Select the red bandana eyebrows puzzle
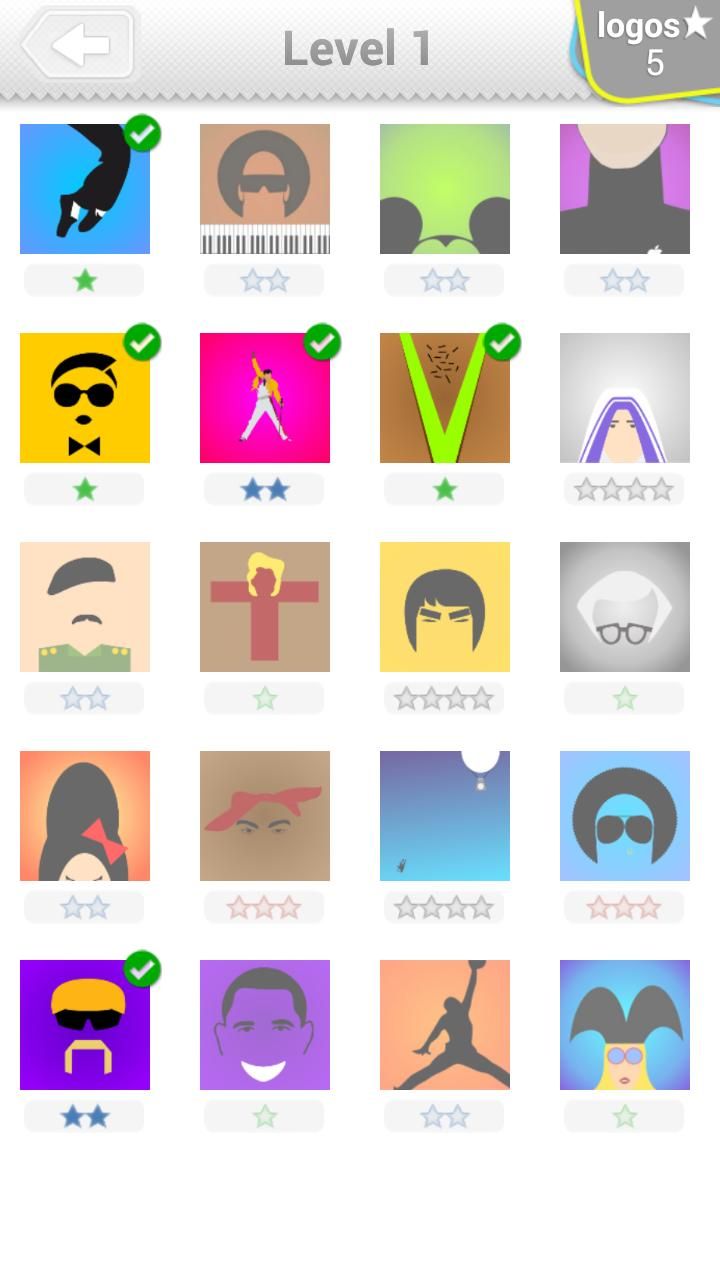720x1280 pixels. point(265,815)
